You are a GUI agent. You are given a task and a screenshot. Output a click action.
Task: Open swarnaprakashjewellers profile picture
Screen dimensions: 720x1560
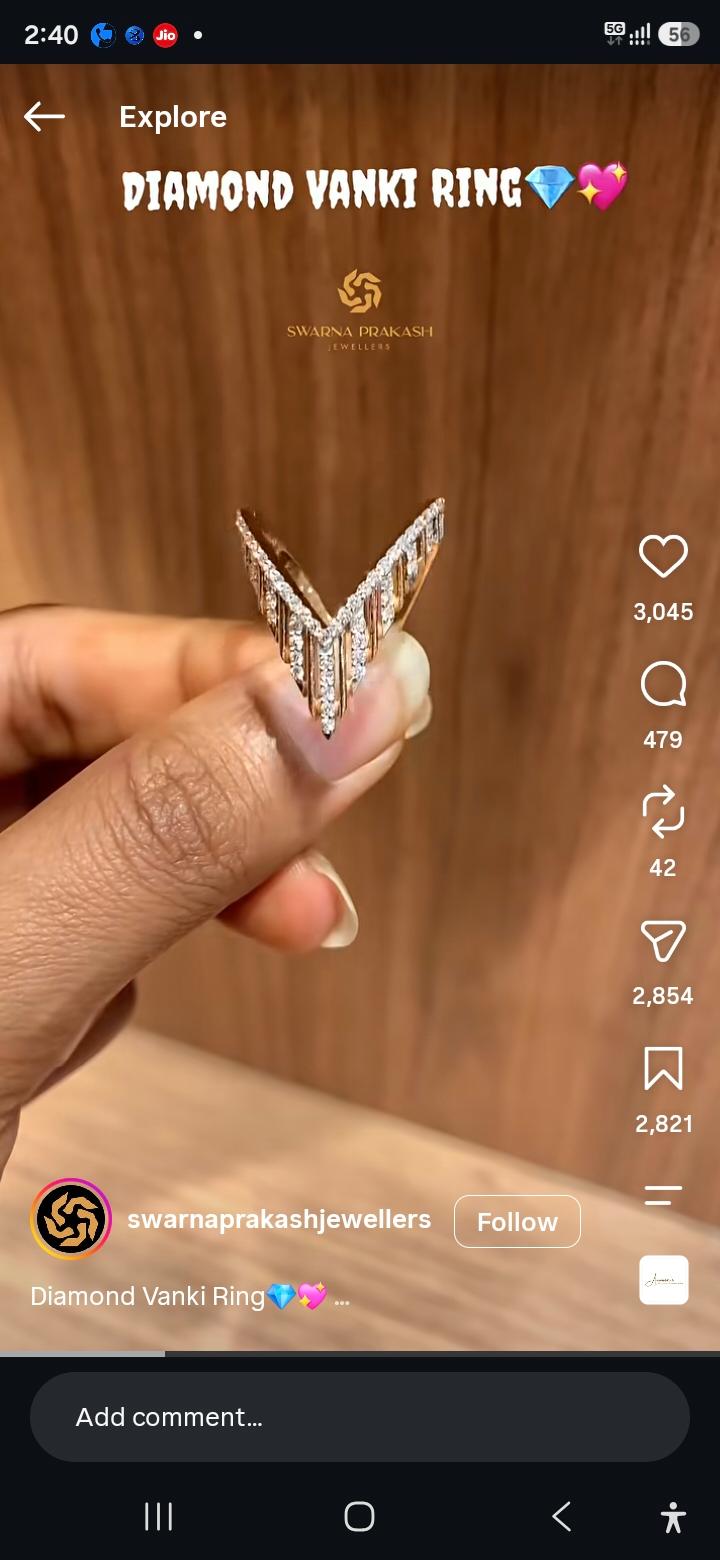click(x=70, y=1219)
